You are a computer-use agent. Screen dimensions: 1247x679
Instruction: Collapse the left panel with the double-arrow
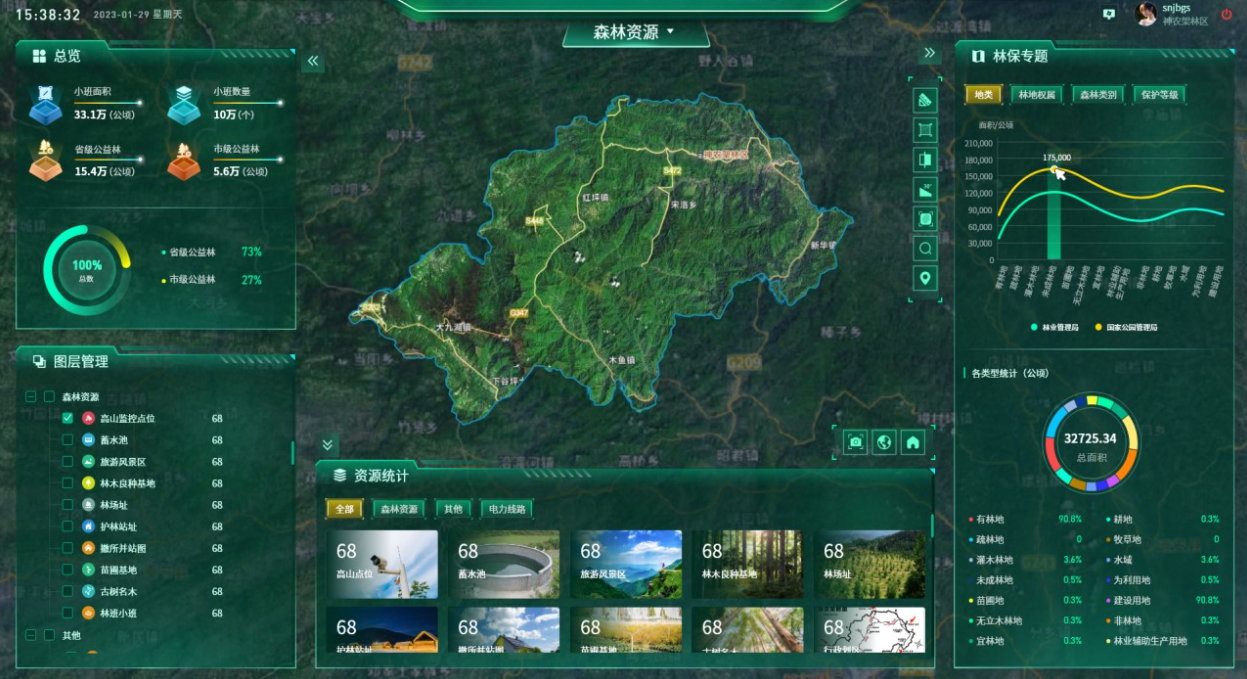coord(313,62)
